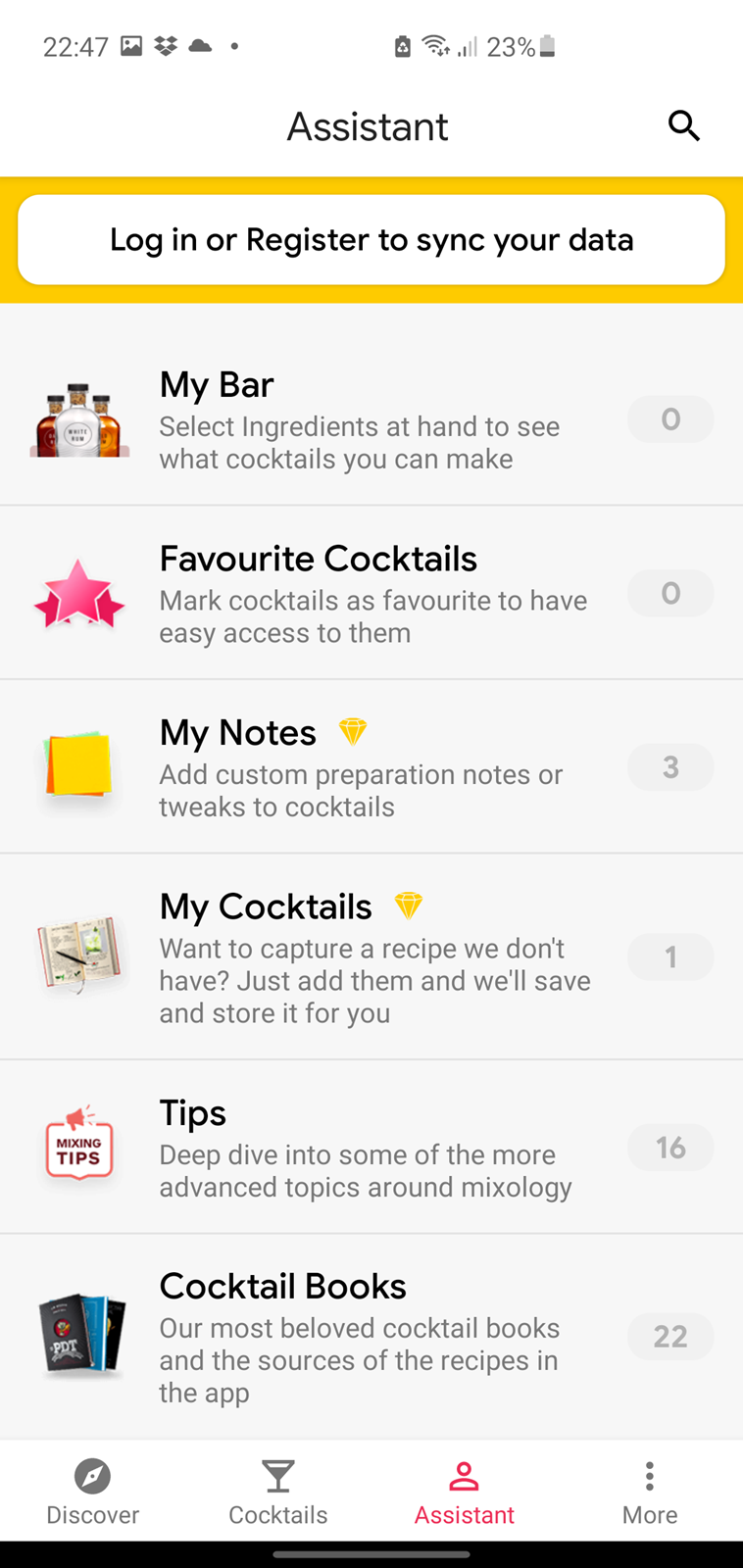Select the Assistant tab
Image resolution: width=743 pixels, height=1568 pixels.
pyautogui.click(x=464, y=1492)
